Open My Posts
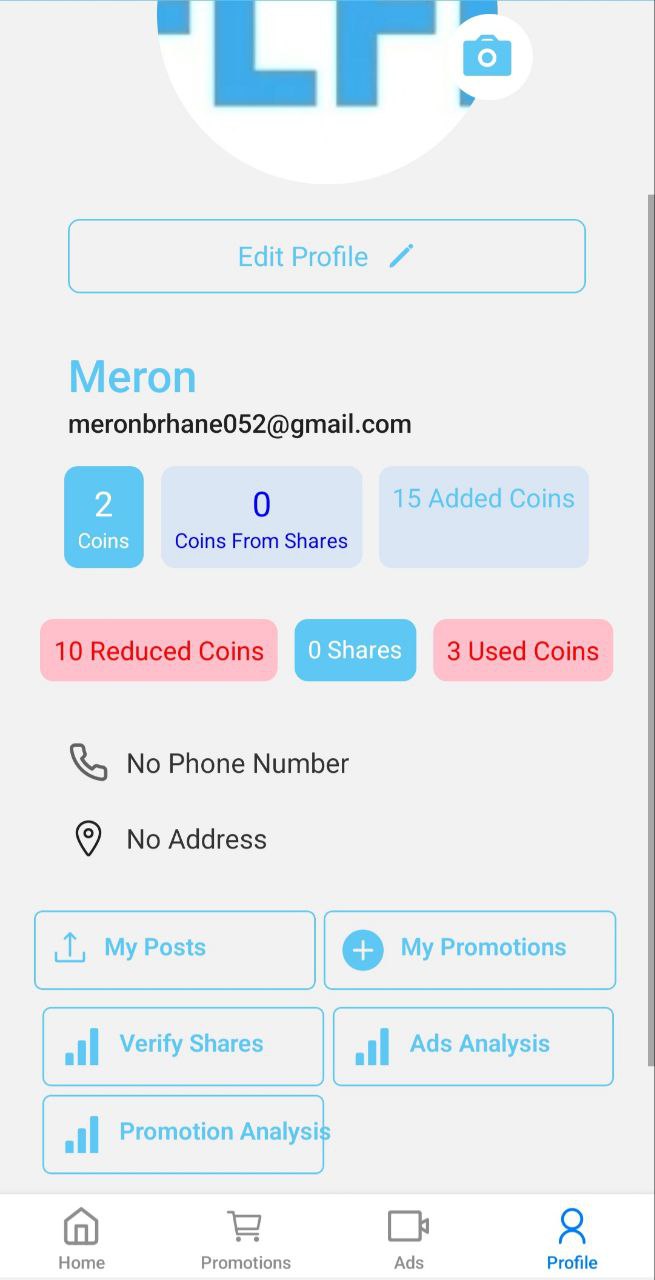This screenshot has width=655, height=1280. point(175,950)
